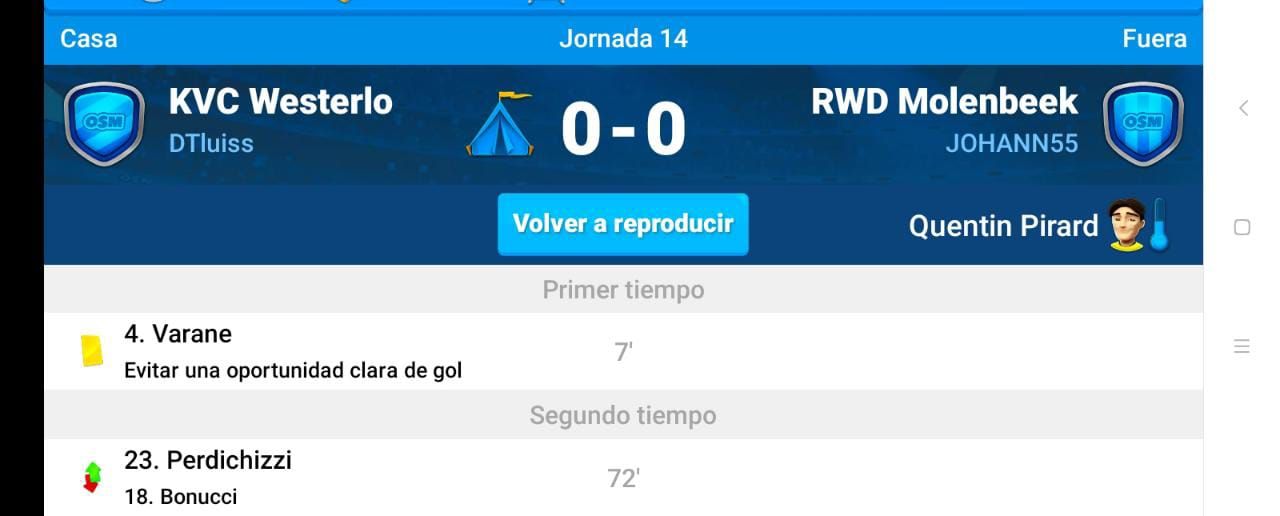The width and height of the screenshot is (1280, 516).
Task: Go back with system back arrow
Action: coord(1243,108)
